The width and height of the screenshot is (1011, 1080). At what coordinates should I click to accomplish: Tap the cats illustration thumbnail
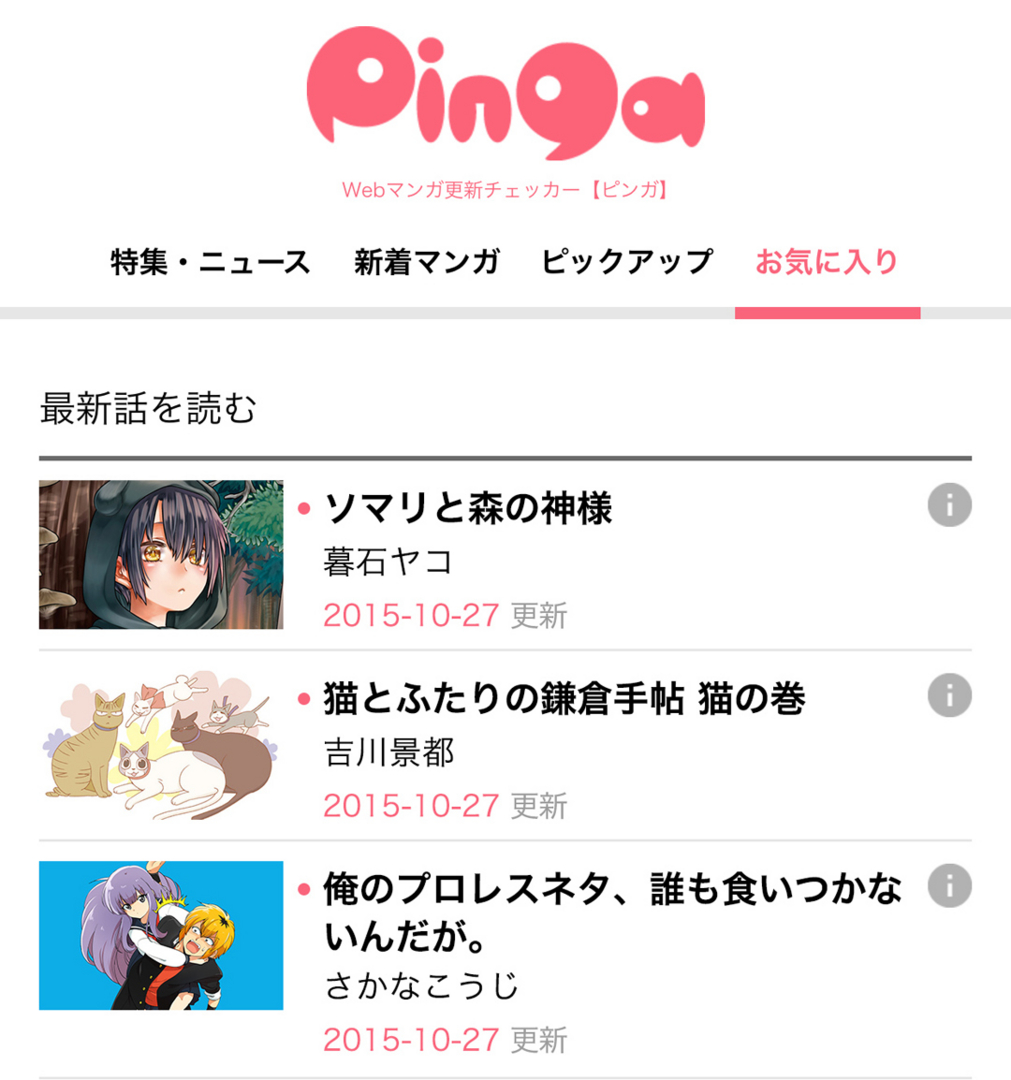160,743
